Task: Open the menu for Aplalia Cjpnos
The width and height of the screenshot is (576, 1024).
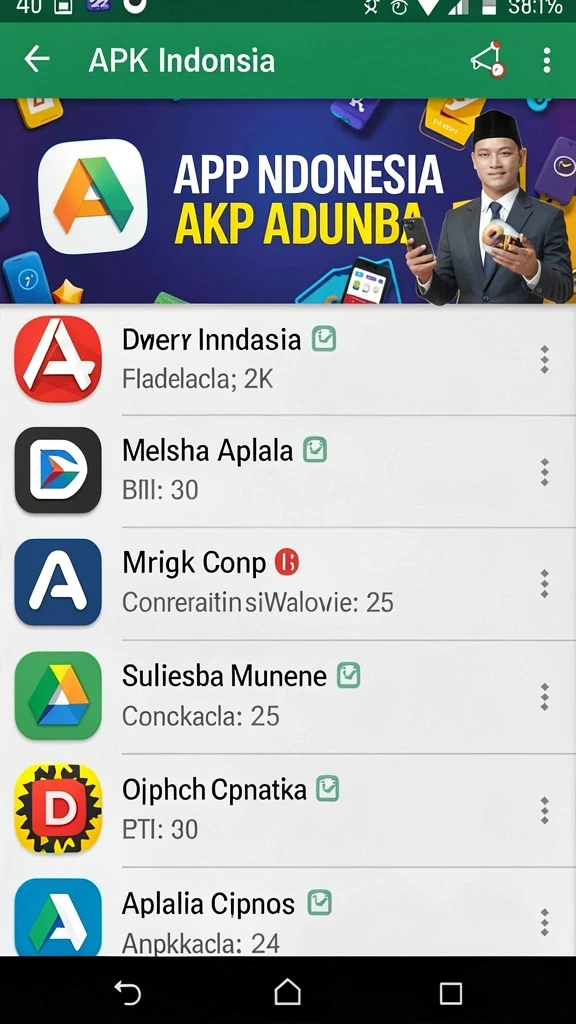Action: coord(544,923)
